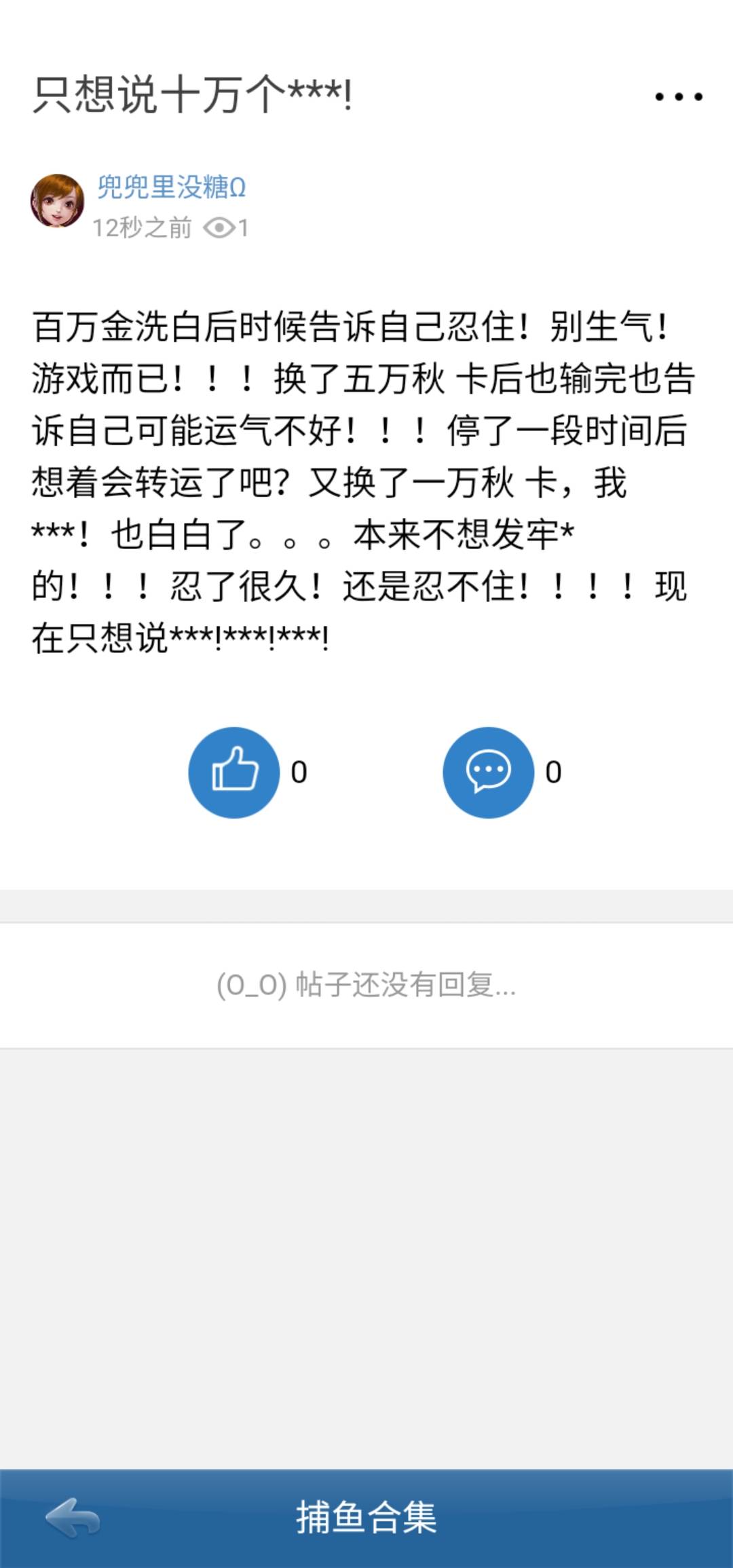
Task: Tap the comment counter showing 0
Action: click(553, 772)
